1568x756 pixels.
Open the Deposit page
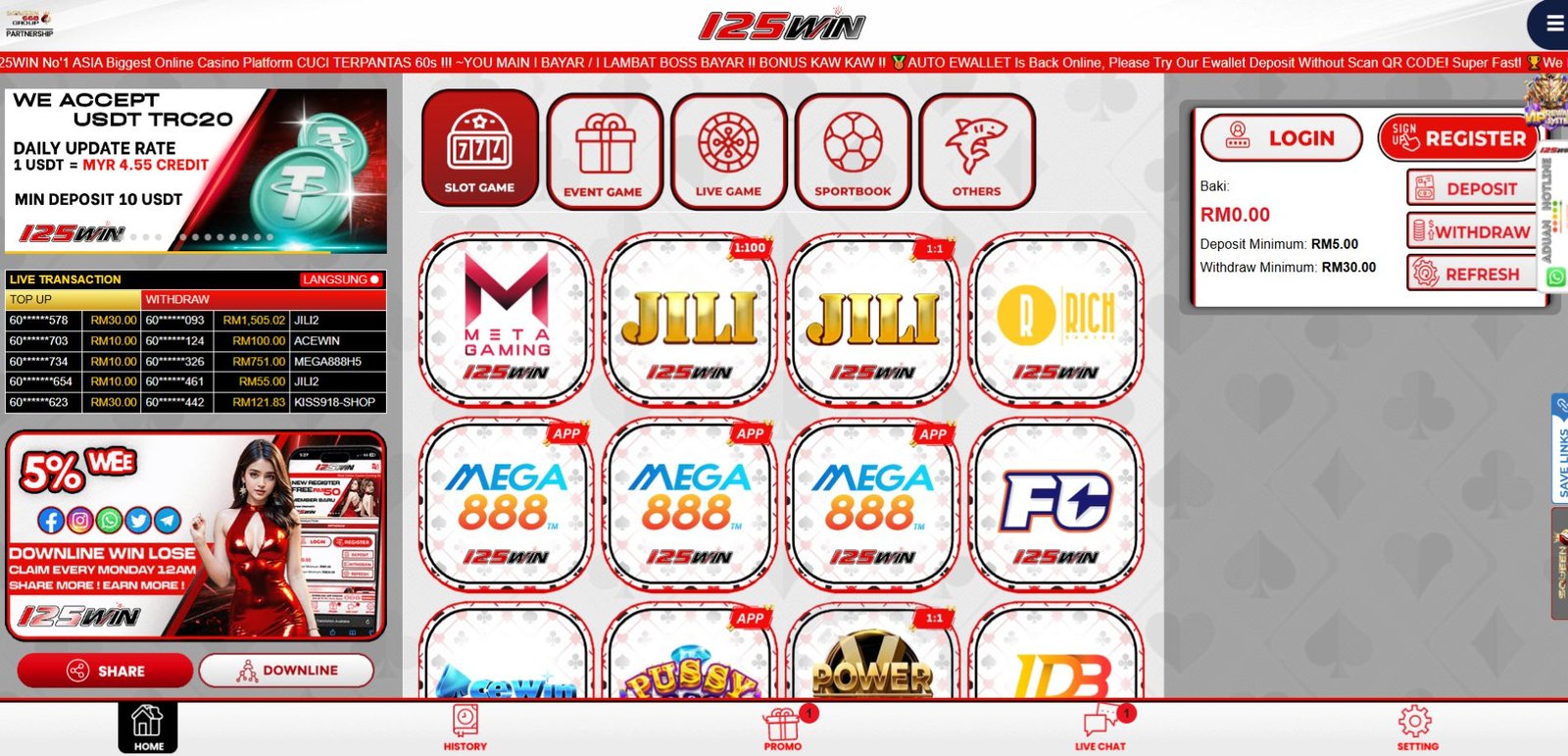(x=1470, y=188)
